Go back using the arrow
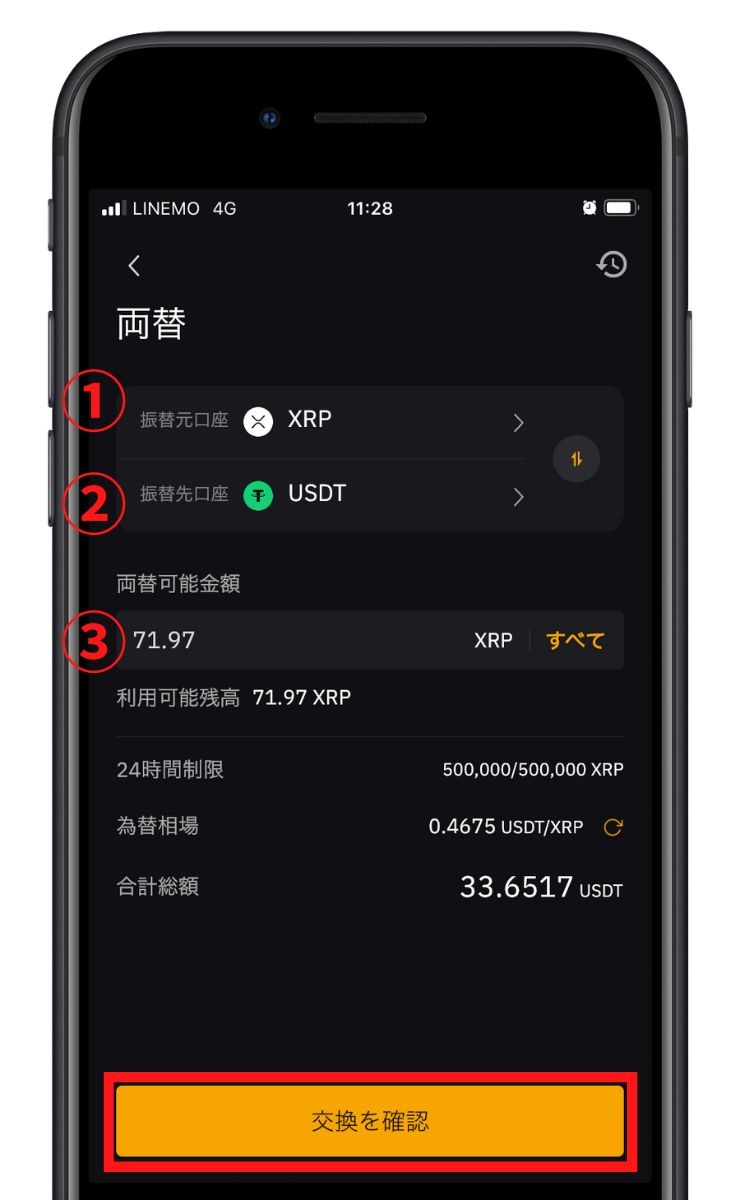The height and width of the screenshot is (1200, 740). tap(134, 265)
